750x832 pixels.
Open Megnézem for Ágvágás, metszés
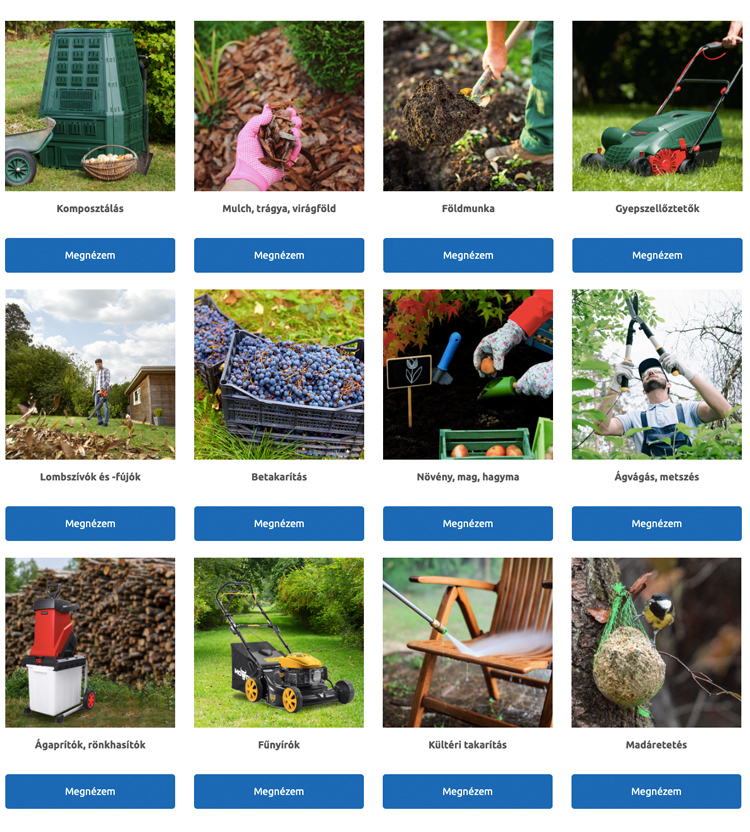pos(657,523)
